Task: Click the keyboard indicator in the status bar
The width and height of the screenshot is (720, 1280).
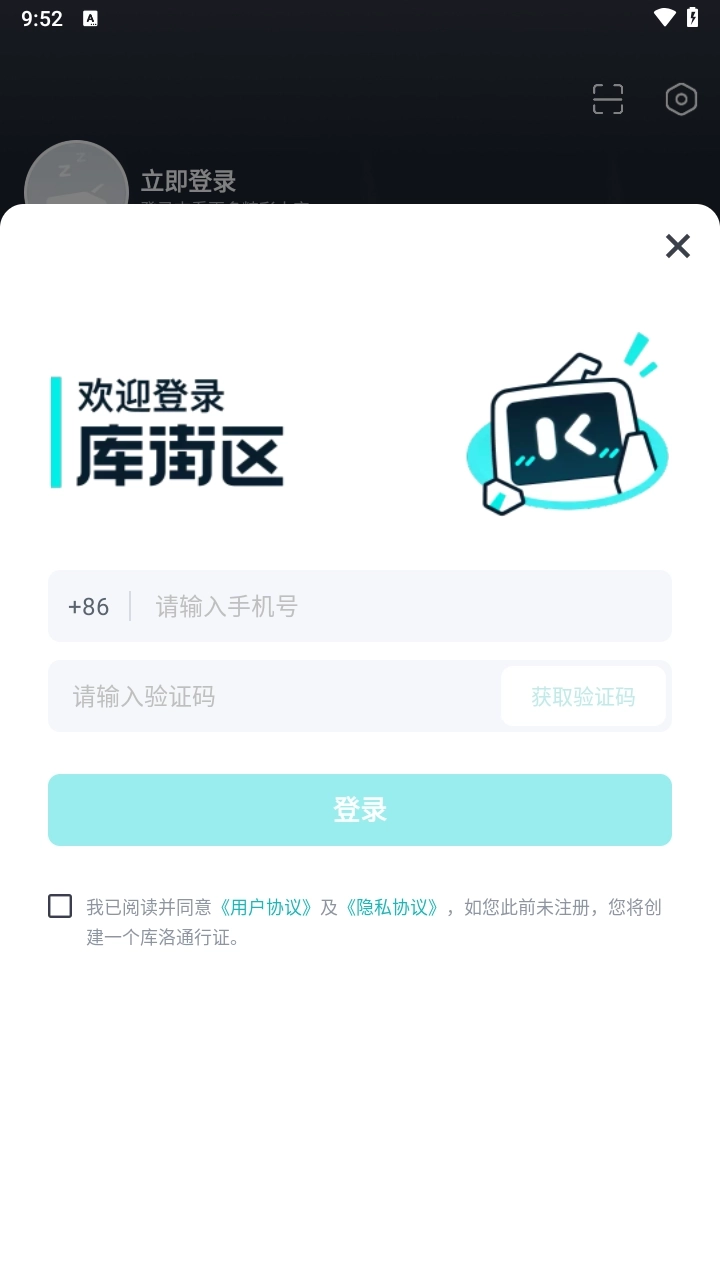Action: [92, 18]
